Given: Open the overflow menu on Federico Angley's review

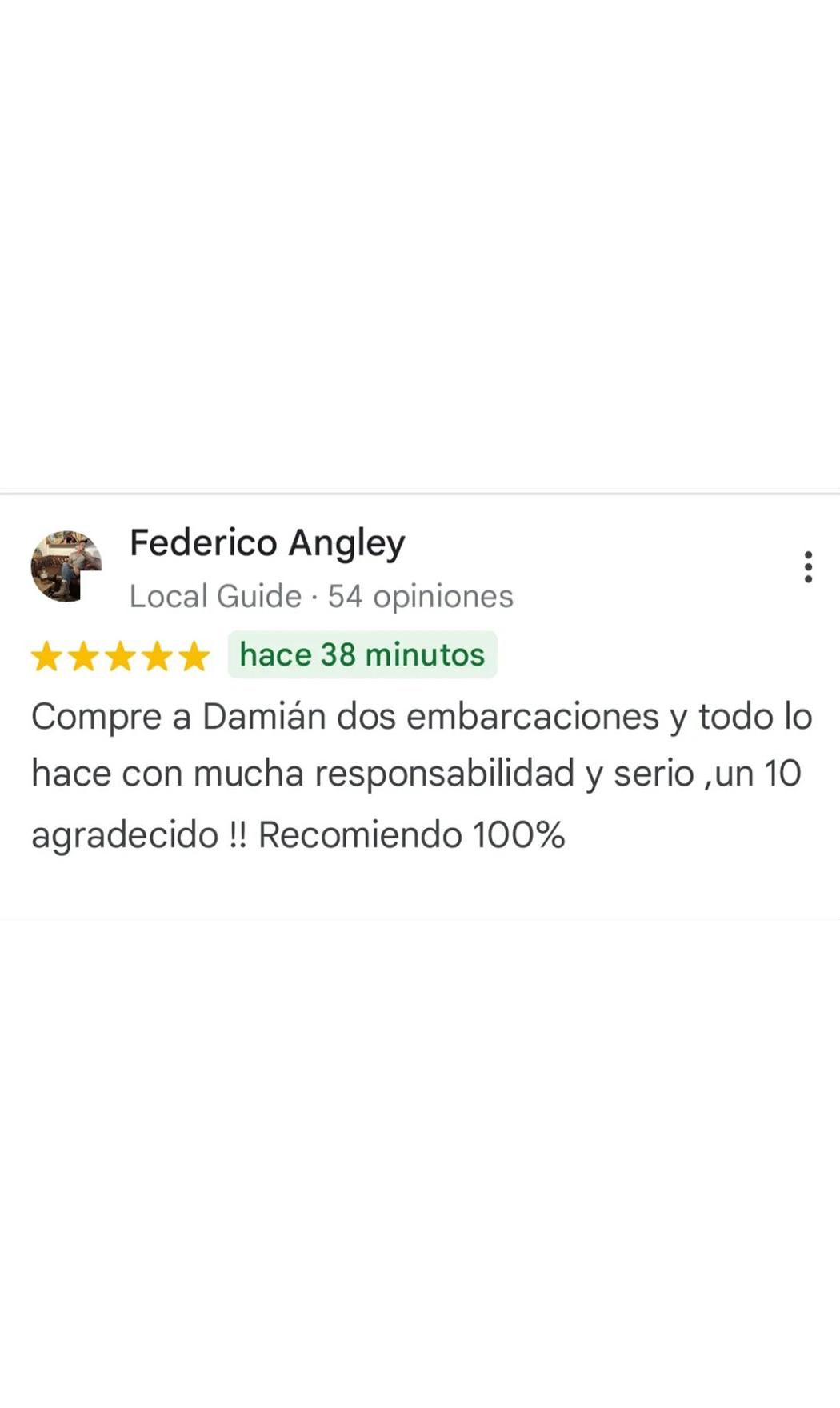Looking at the screenshot, I should [808, 566].
